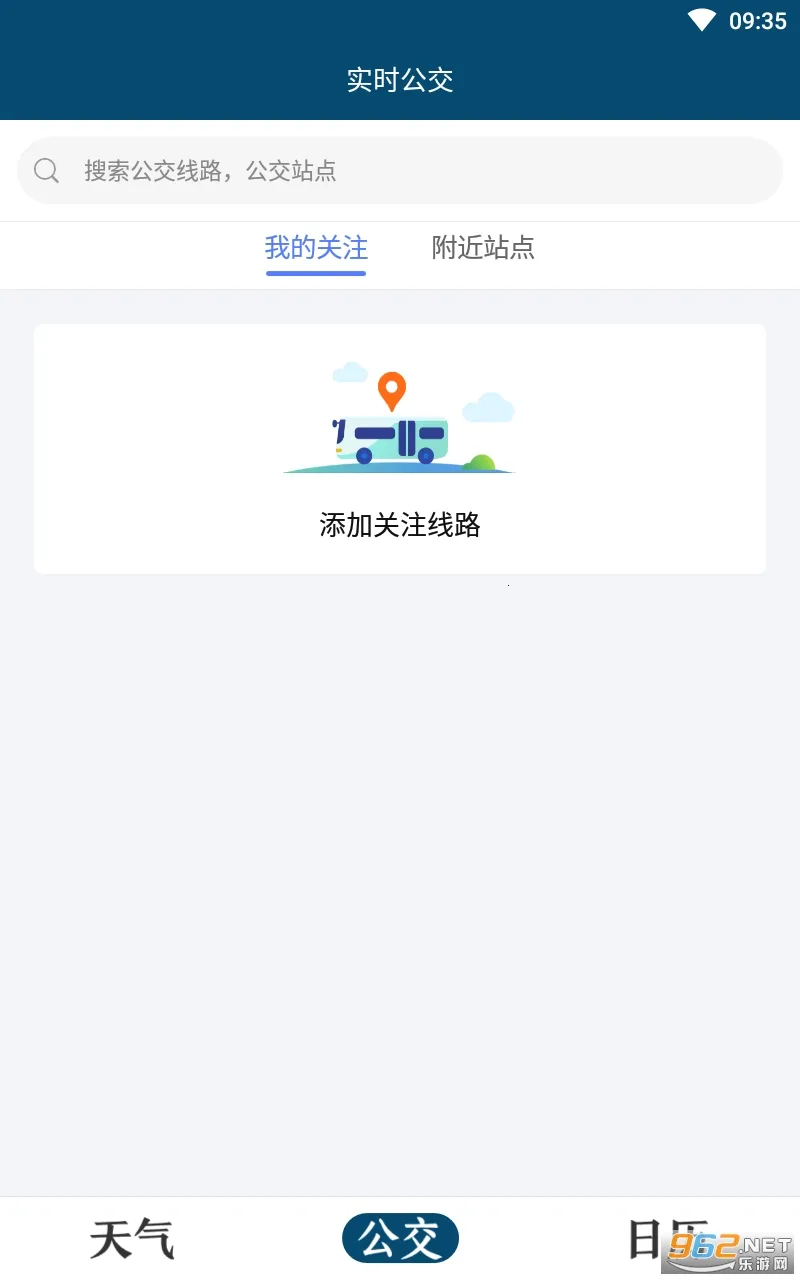Select the 公交 bus icon in bottom navigation
This screenshot has width=800, height=1280.
coord(400,1237)
